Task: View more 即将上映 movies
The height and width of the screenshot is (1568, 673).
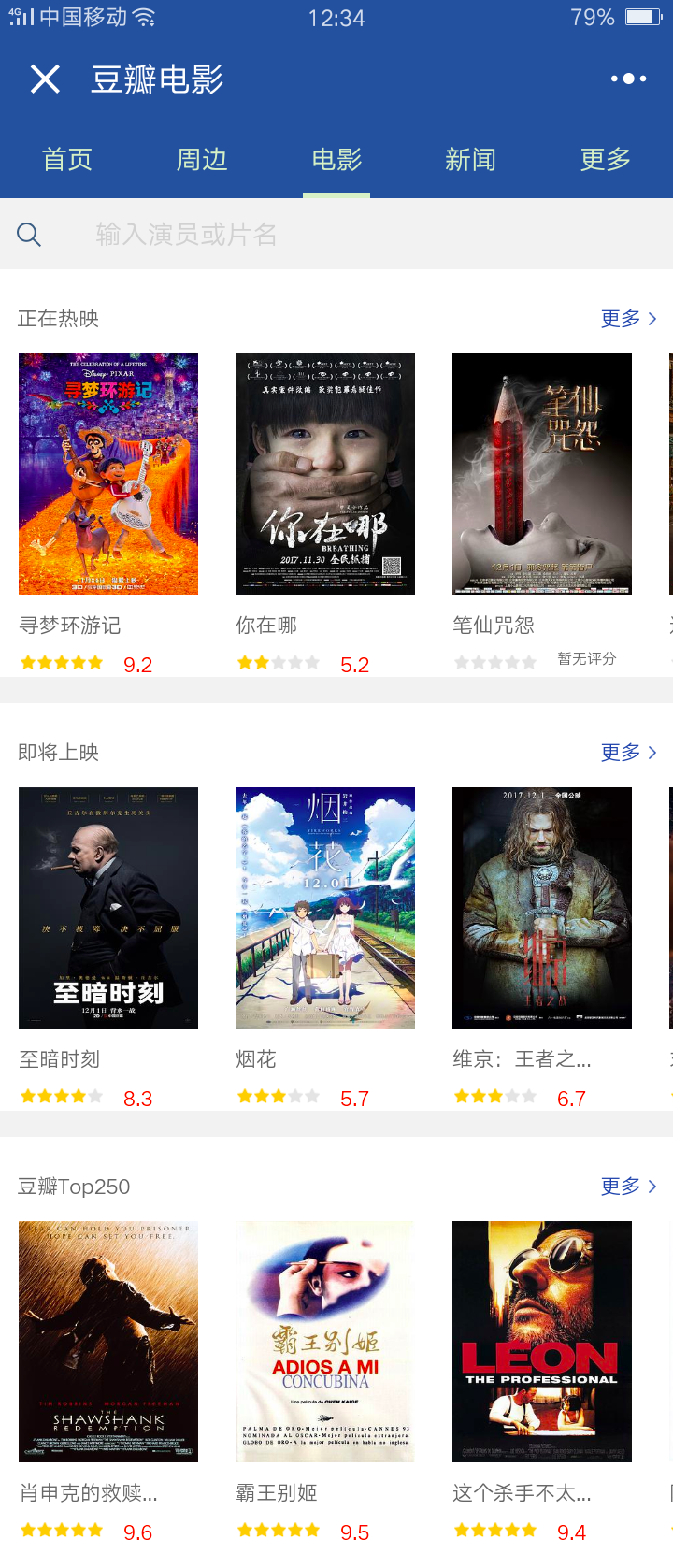Action: click(628, 753)
